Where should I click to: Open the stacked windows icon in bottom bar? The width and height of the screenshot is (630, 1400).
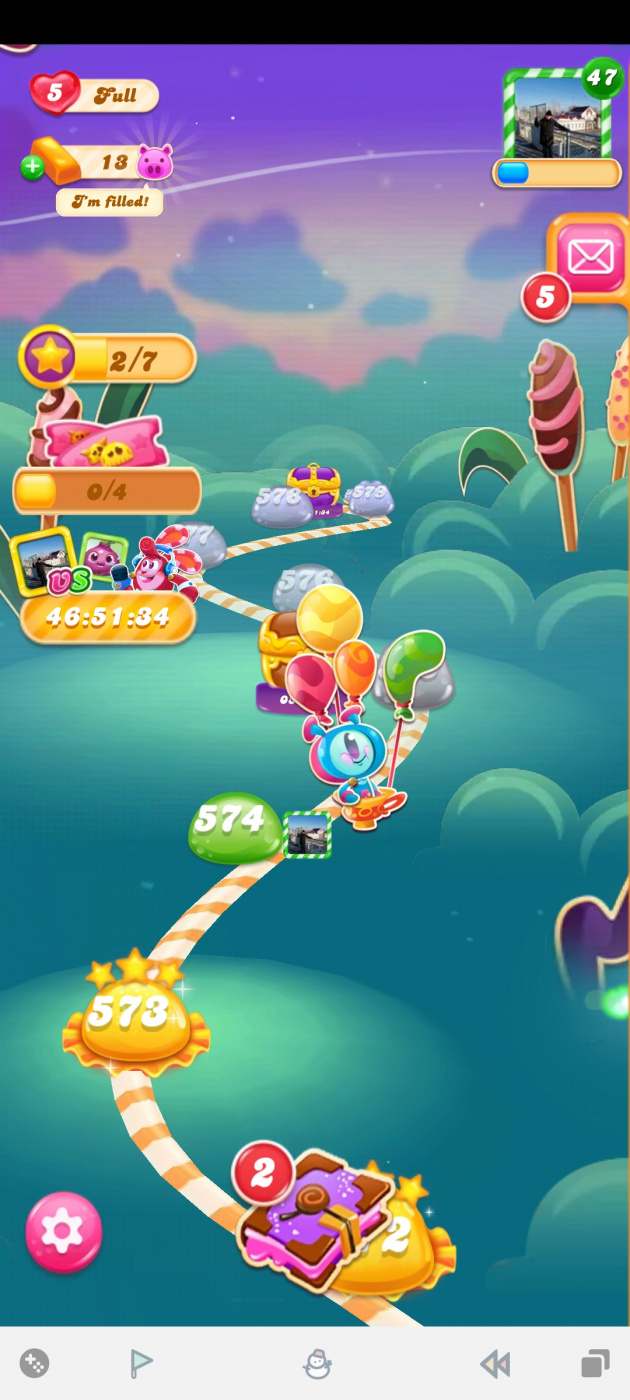[x=595, y=1363]
